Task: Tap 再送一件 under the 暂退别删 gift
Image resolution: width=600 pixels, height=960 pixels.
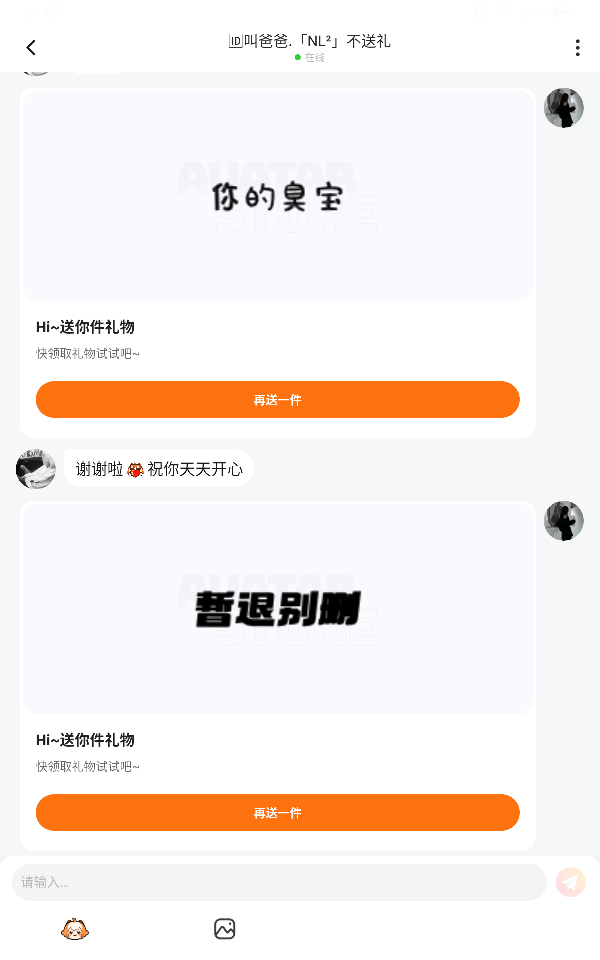Action: point(278,813)
